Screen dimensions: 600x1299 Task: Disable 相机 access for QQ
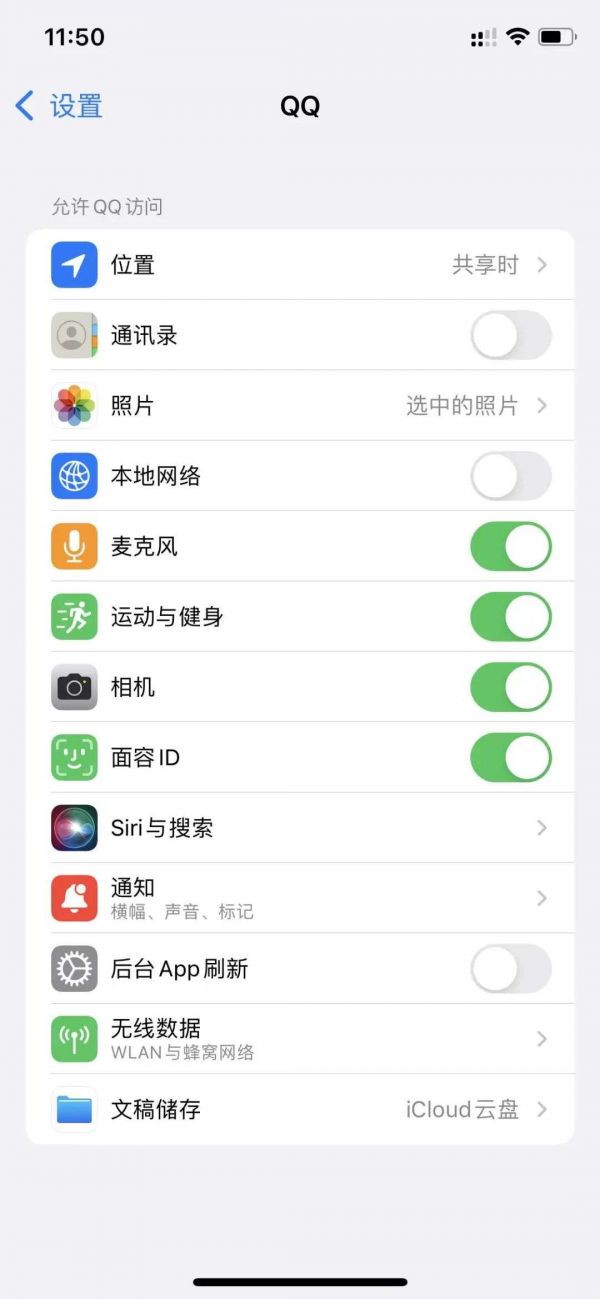click(510, 688)
